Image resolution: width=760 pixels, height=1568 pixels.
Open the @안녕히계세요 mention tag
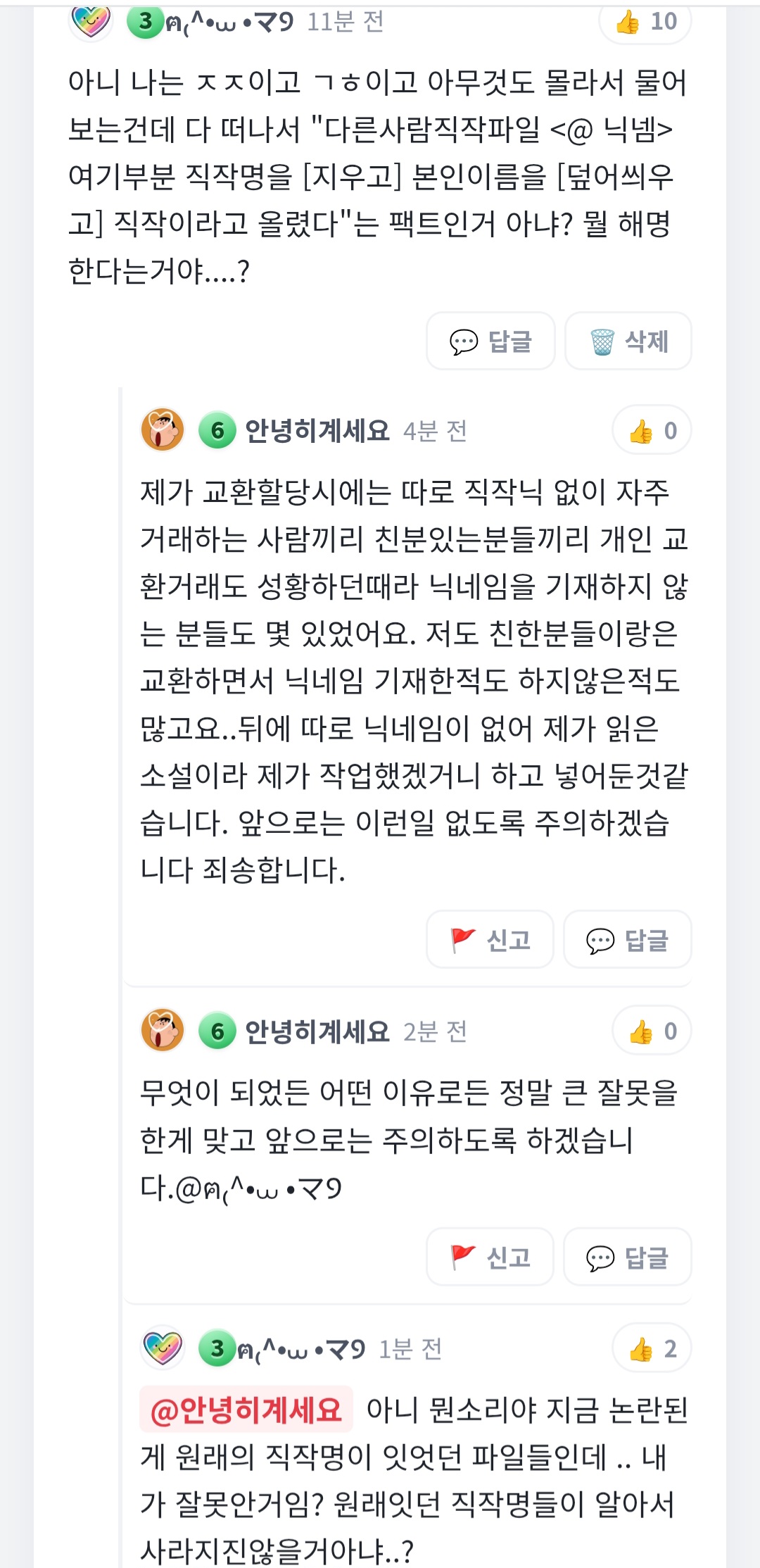click(246, 1410)
